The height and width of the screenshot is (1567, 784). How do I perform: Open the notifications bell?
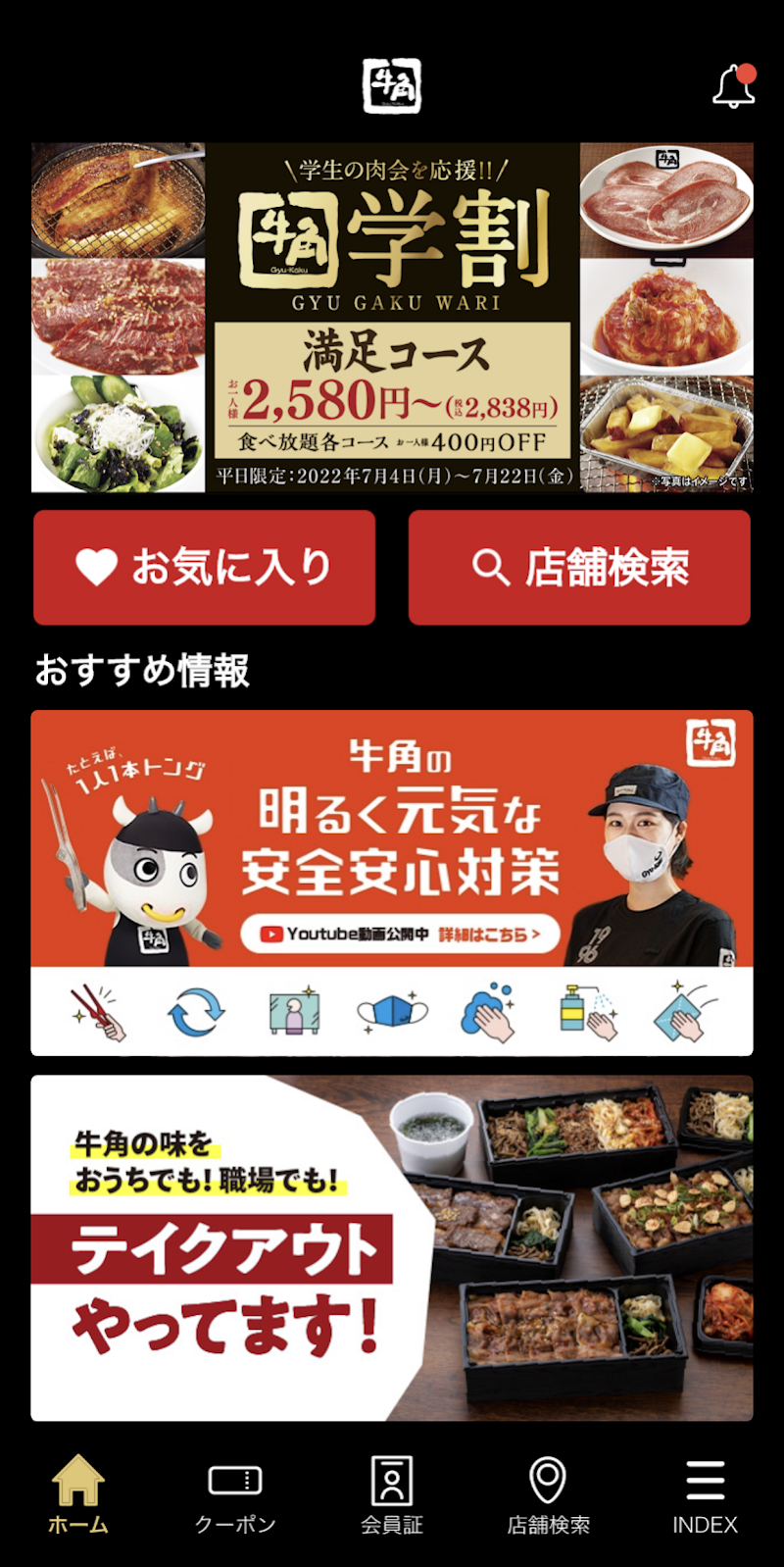pos(734,86)
